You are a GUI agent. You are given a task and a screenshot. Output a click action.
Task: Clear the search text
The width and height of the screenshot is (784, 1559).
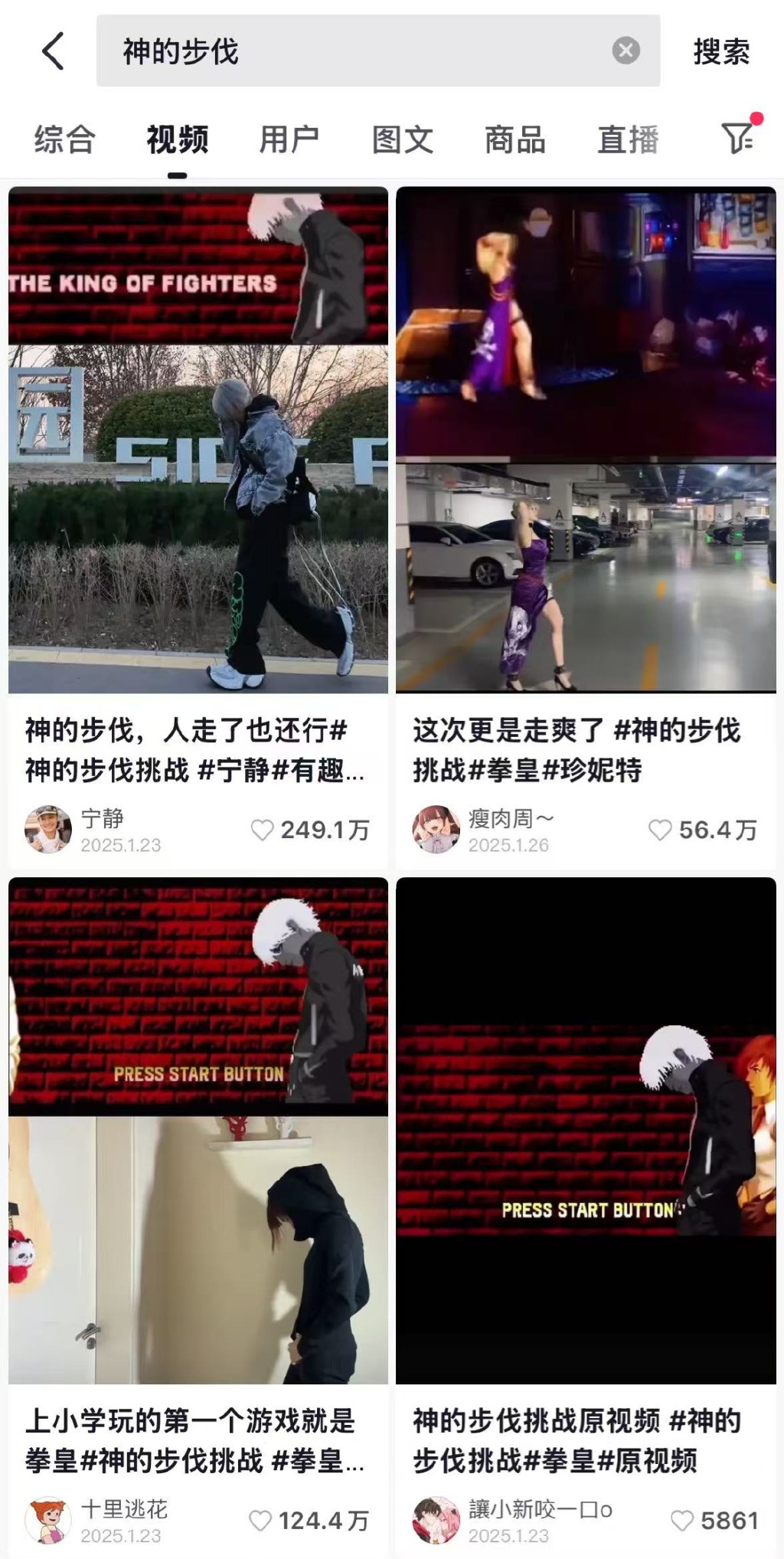[626, 51]
